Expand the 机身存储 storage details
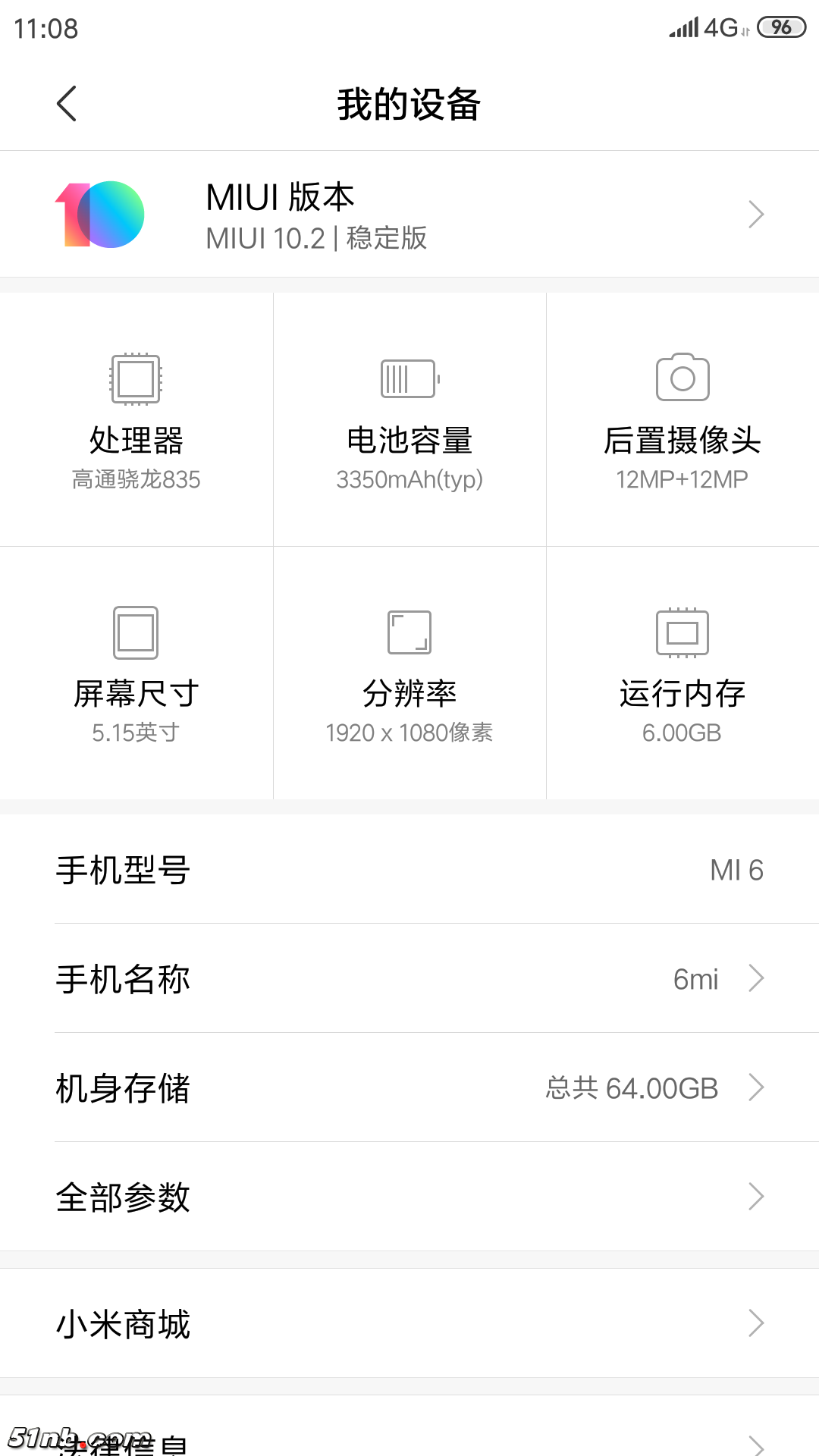Image resolution: width=819 pixels, height=1456 pixels. (x=755, y=1088)
